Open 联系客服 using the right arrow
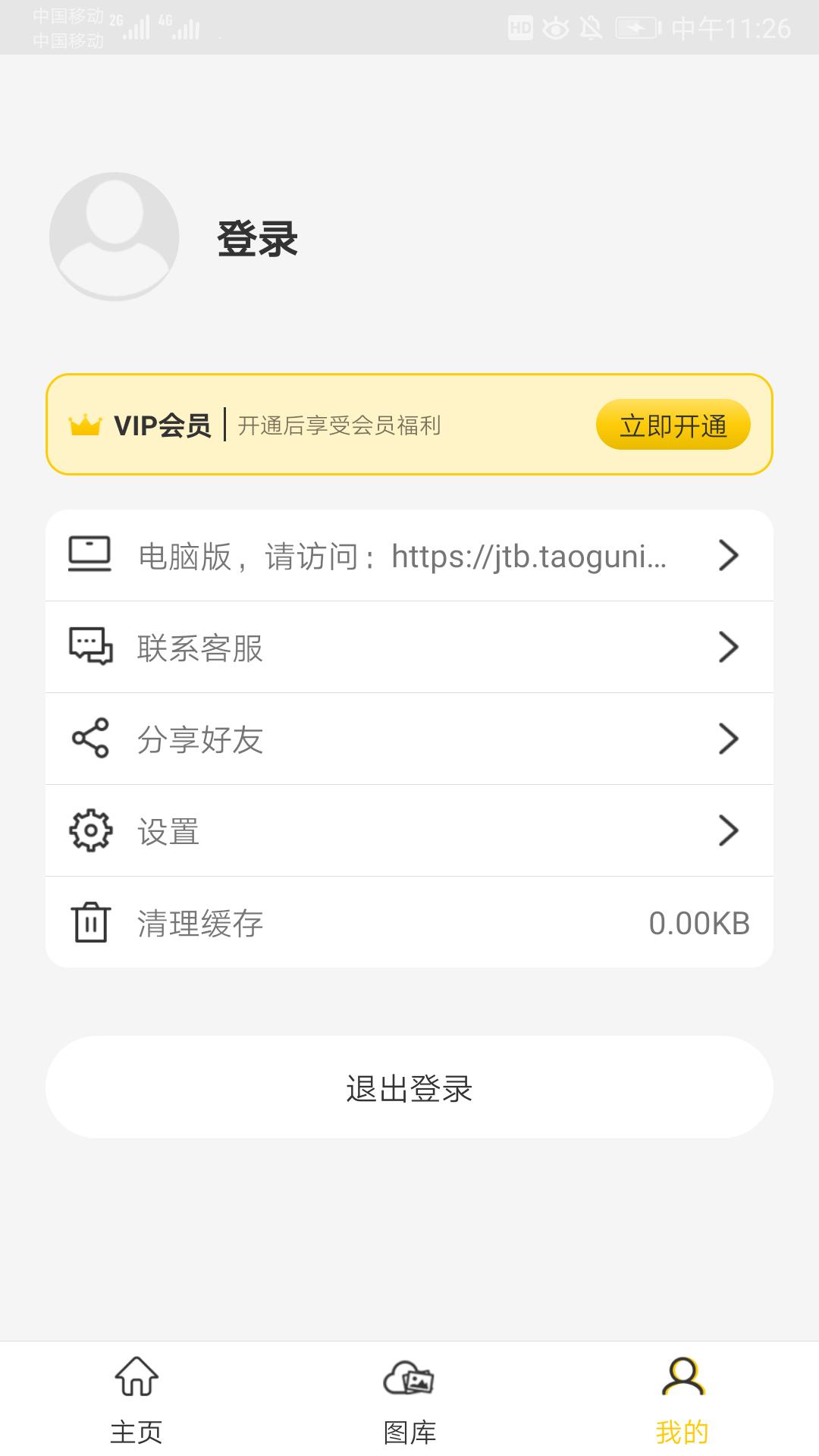The image size is (819, 1456). tap(728, 646)
